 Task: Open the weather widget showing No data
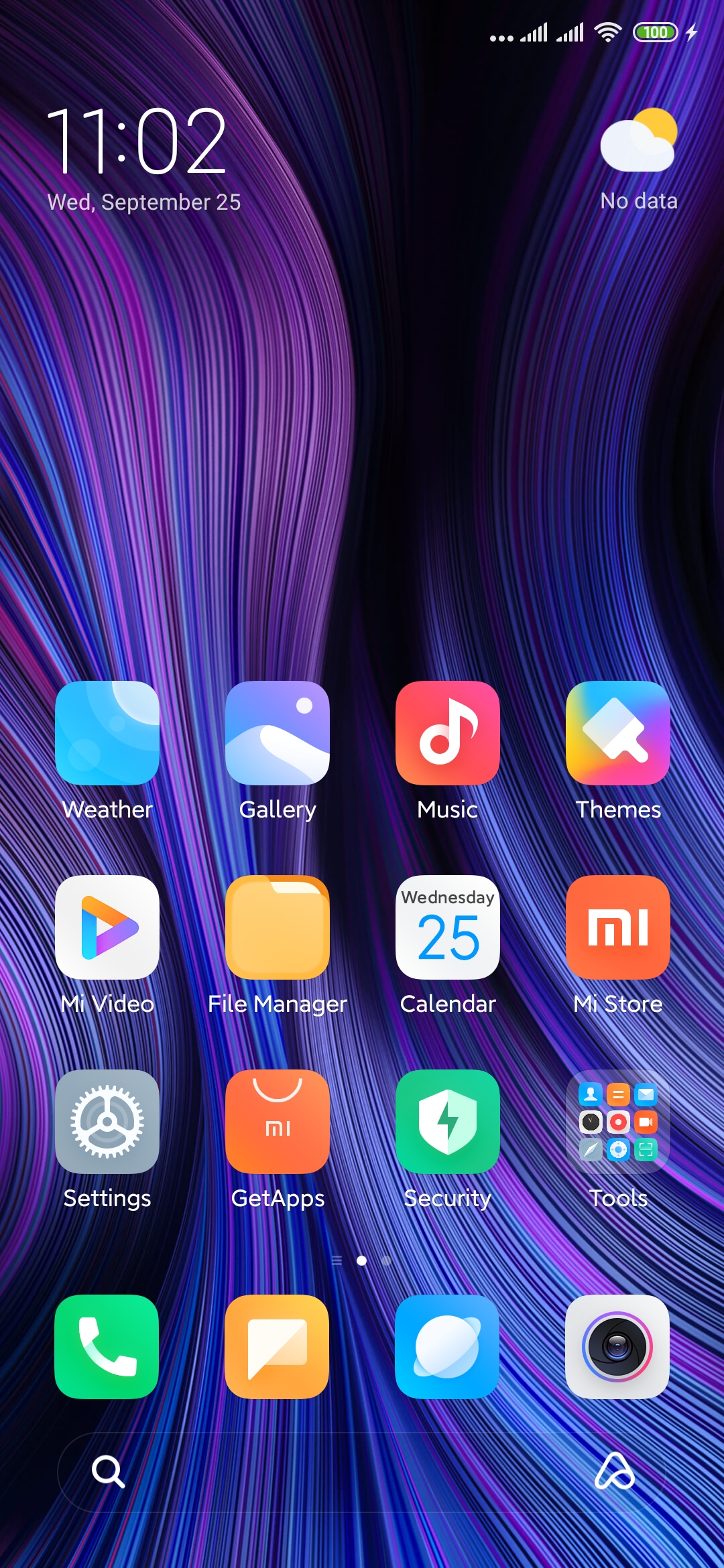[x=639, y=161]
